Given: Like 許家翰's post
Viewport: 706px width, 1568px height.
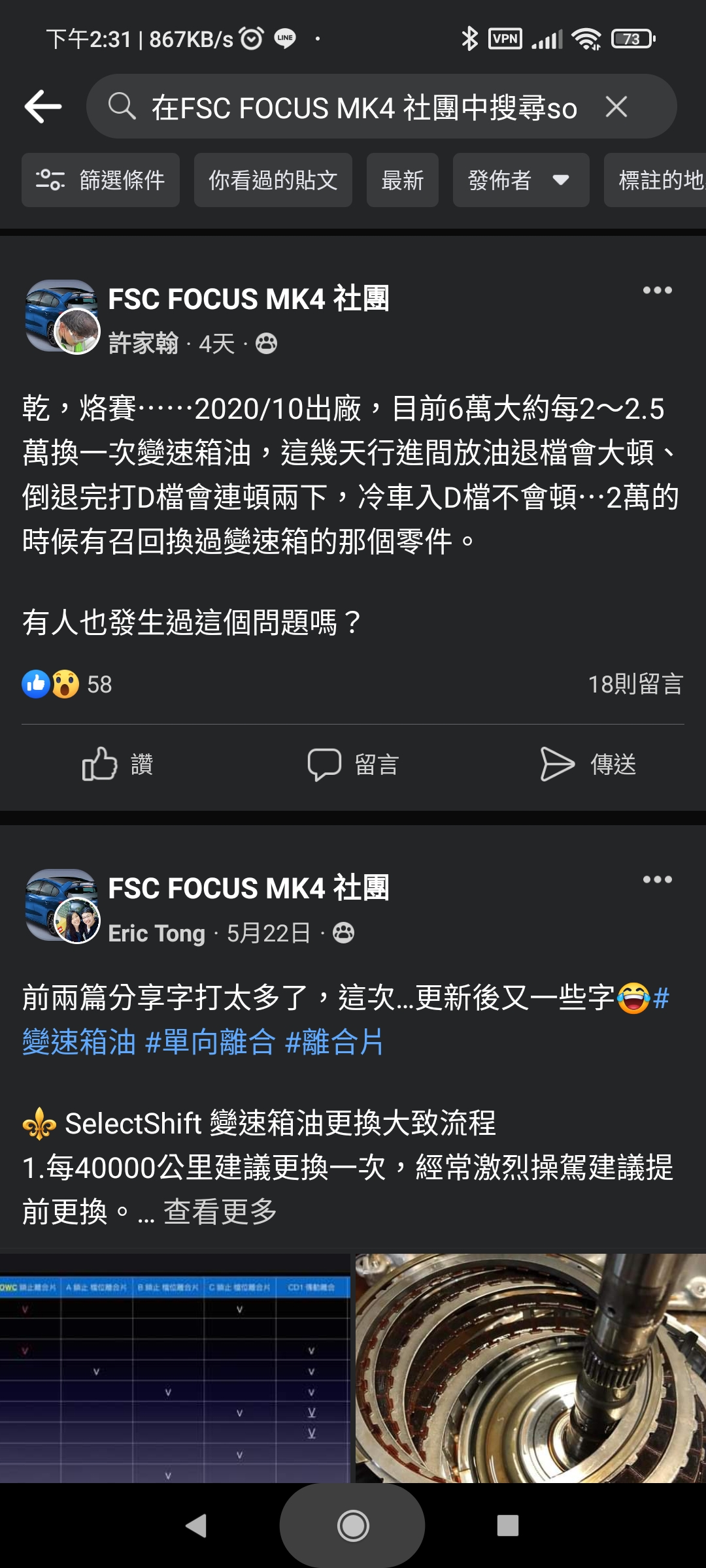Looking at the screenshot, I should click(118, 764).
